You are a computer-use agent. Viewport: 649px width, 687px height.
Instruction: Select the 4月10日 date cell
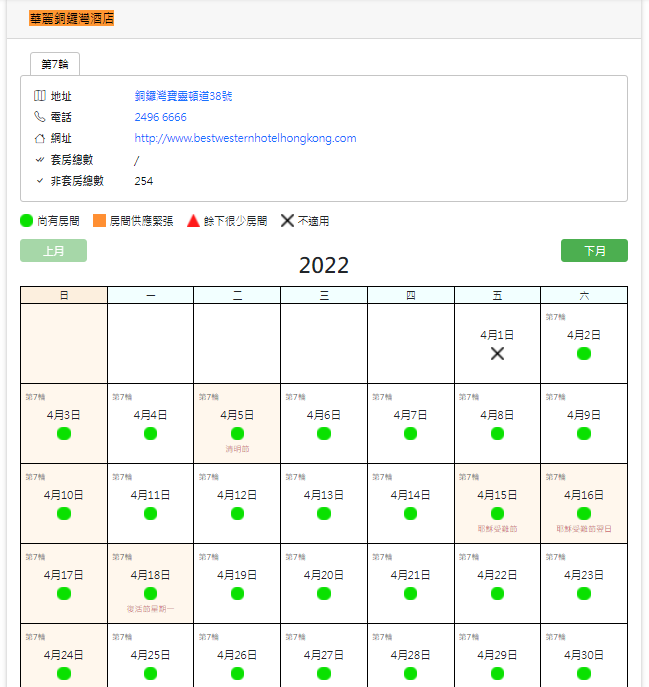(64, 503)
